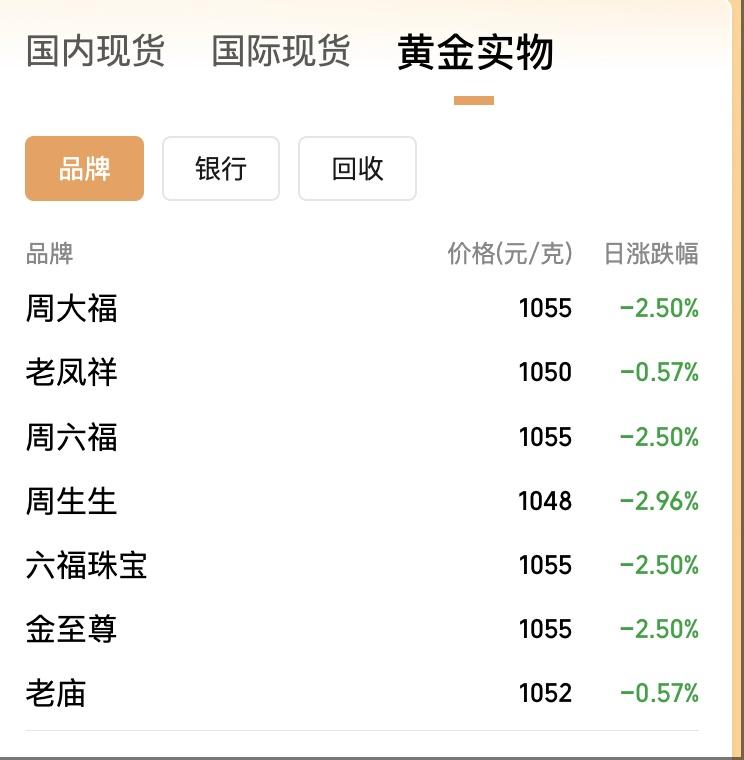Screen dimensions: 744x760
Task: Select the 黄金实物 tab
Action: pos(475,52)
